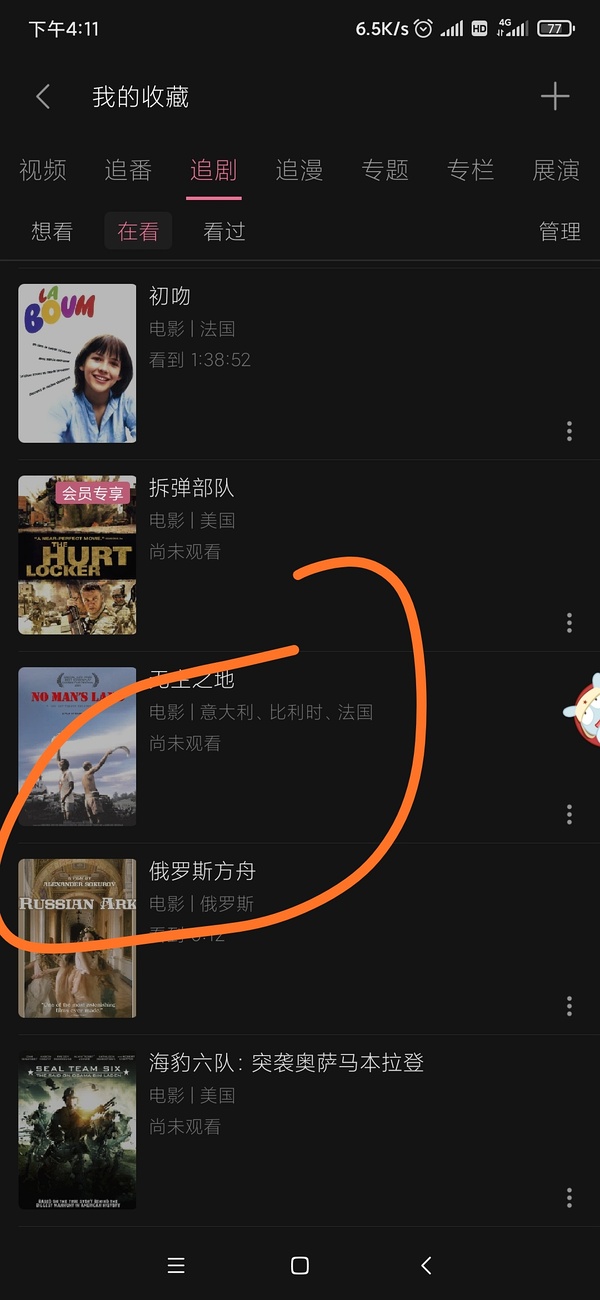Image resolution: width=600 pixels, height=1300 pixels.
Task: Open the movie 拆弹部队
Action: pos(191,488)
